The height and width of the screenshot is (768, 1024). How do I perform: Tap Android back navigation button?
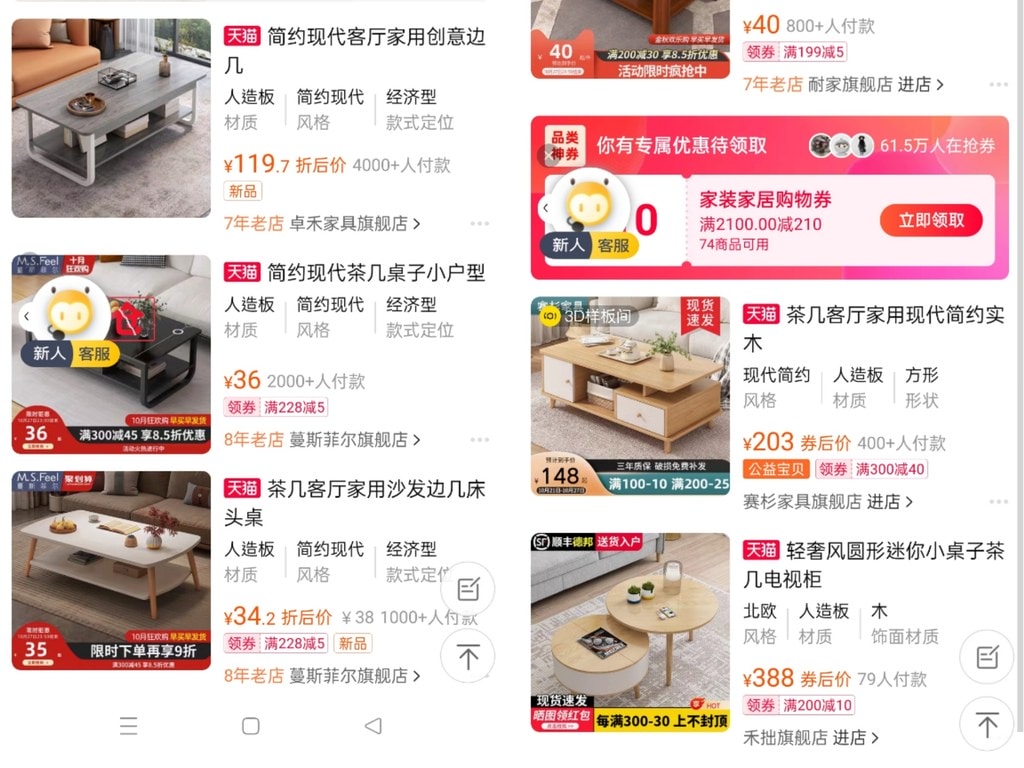click(x=373, y=726)
